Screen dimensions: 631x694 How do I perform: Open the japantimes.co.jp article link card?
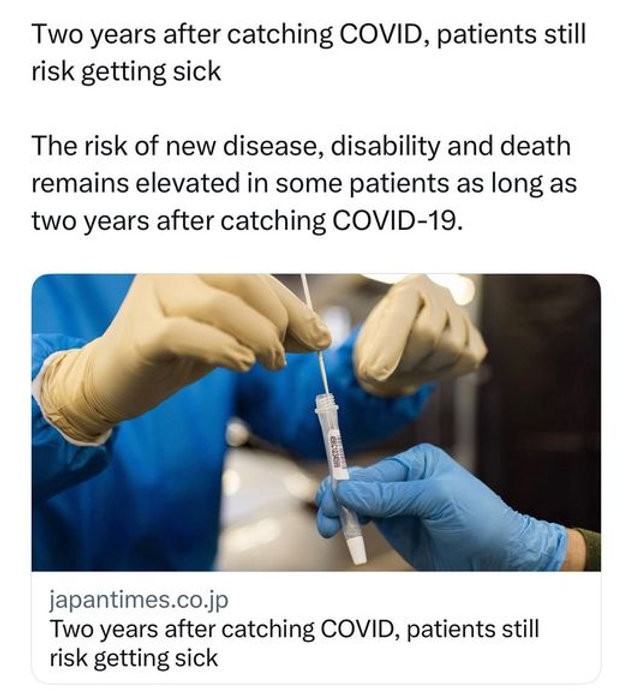click(316, 630)
